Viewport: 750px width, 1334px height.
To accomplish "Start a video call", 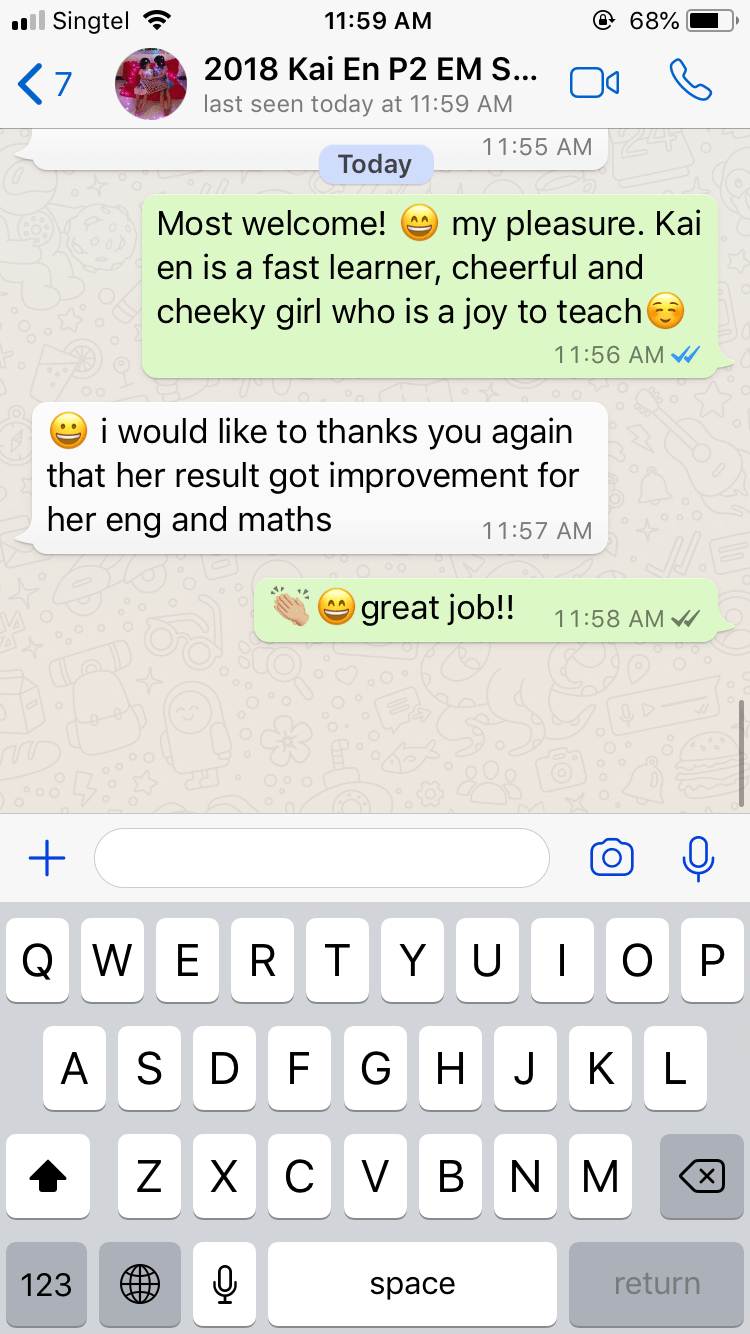I will pos(594,83).
